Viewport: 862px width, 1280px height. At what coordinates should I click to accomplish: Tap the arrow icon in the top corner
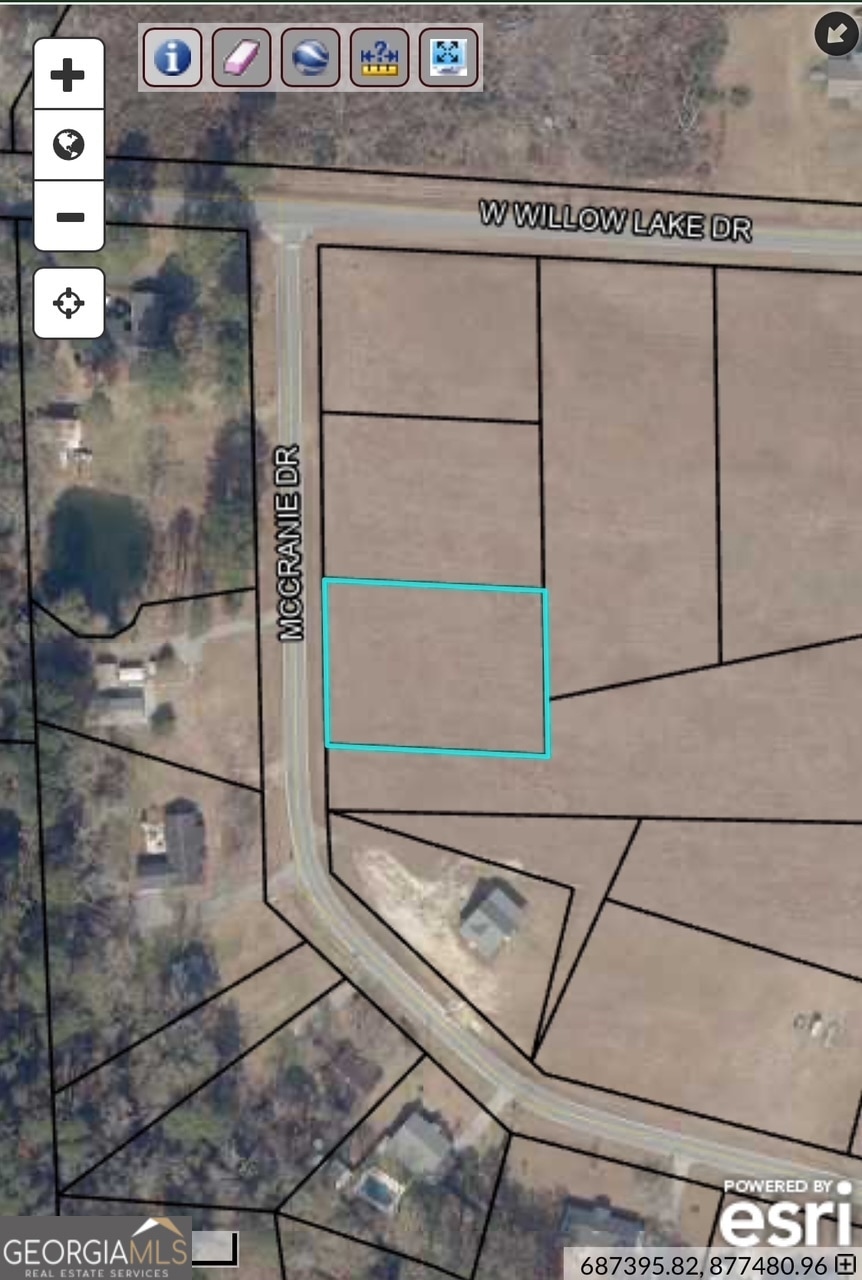(836, 34)
